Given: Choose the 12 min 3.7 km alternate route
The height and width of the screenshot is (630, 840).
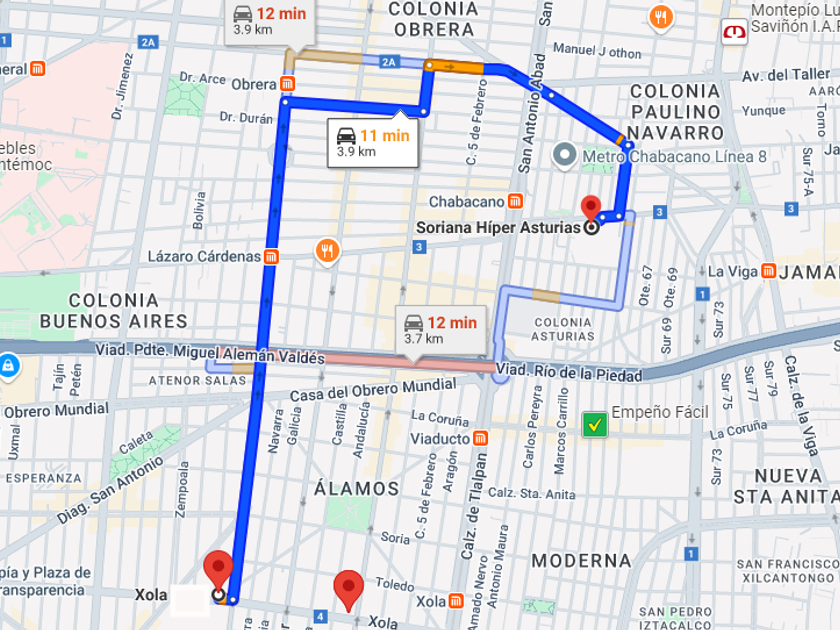Looking at the screenshot, I should 440,330.
